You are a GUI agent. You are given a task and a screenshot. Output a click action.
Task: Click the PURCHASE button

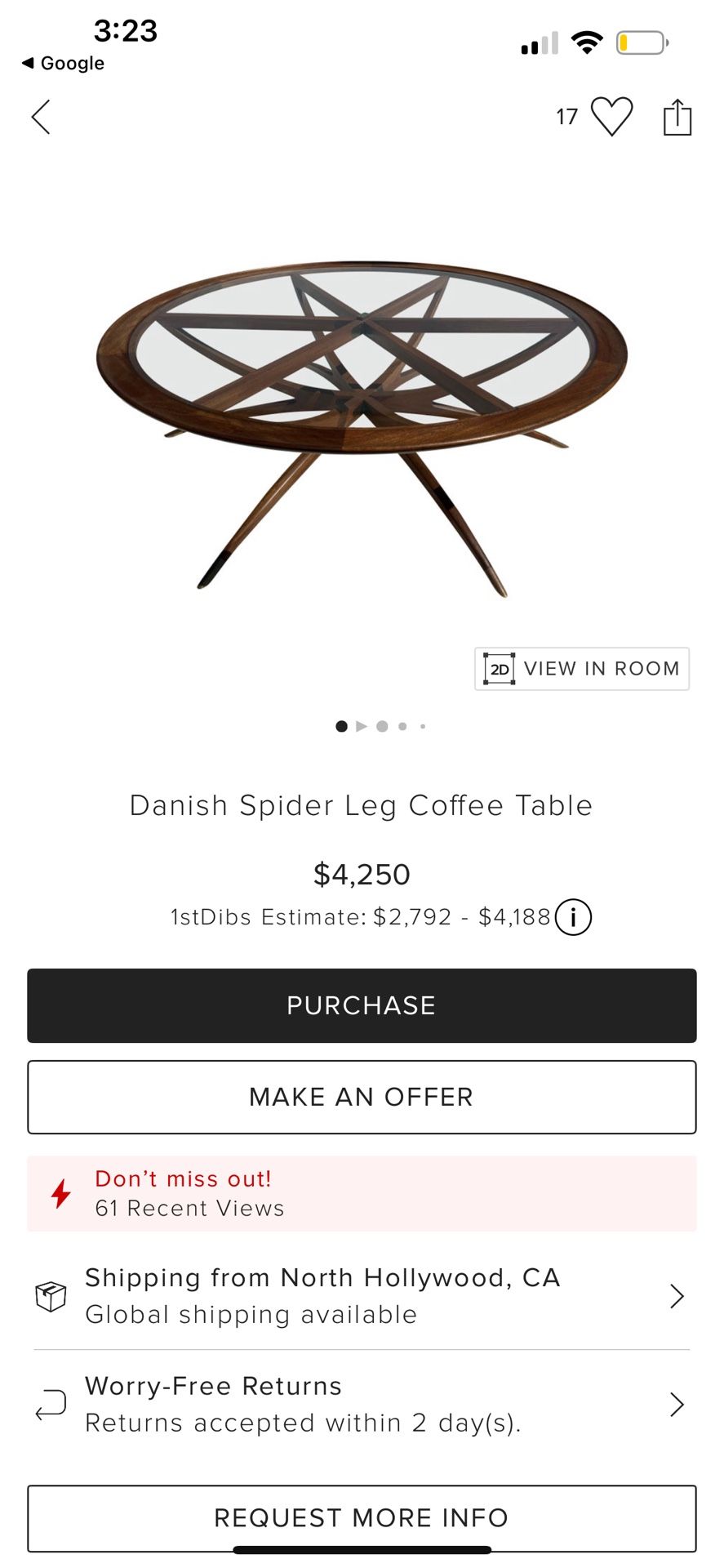click(x=362, y=1005)
